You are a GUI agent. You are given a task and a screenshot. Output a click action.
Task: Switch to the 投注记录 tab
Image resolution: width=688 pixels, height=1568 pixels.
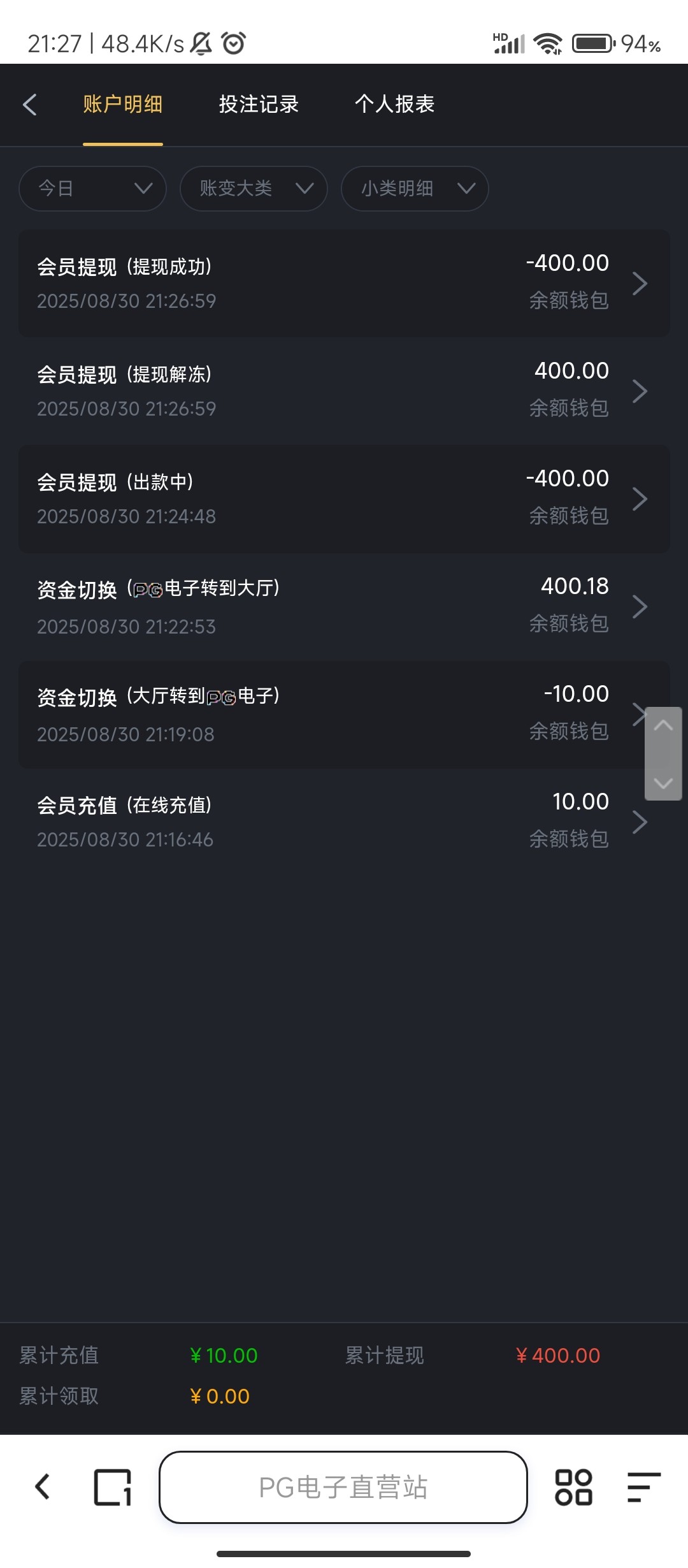click(x=258, y=104)
